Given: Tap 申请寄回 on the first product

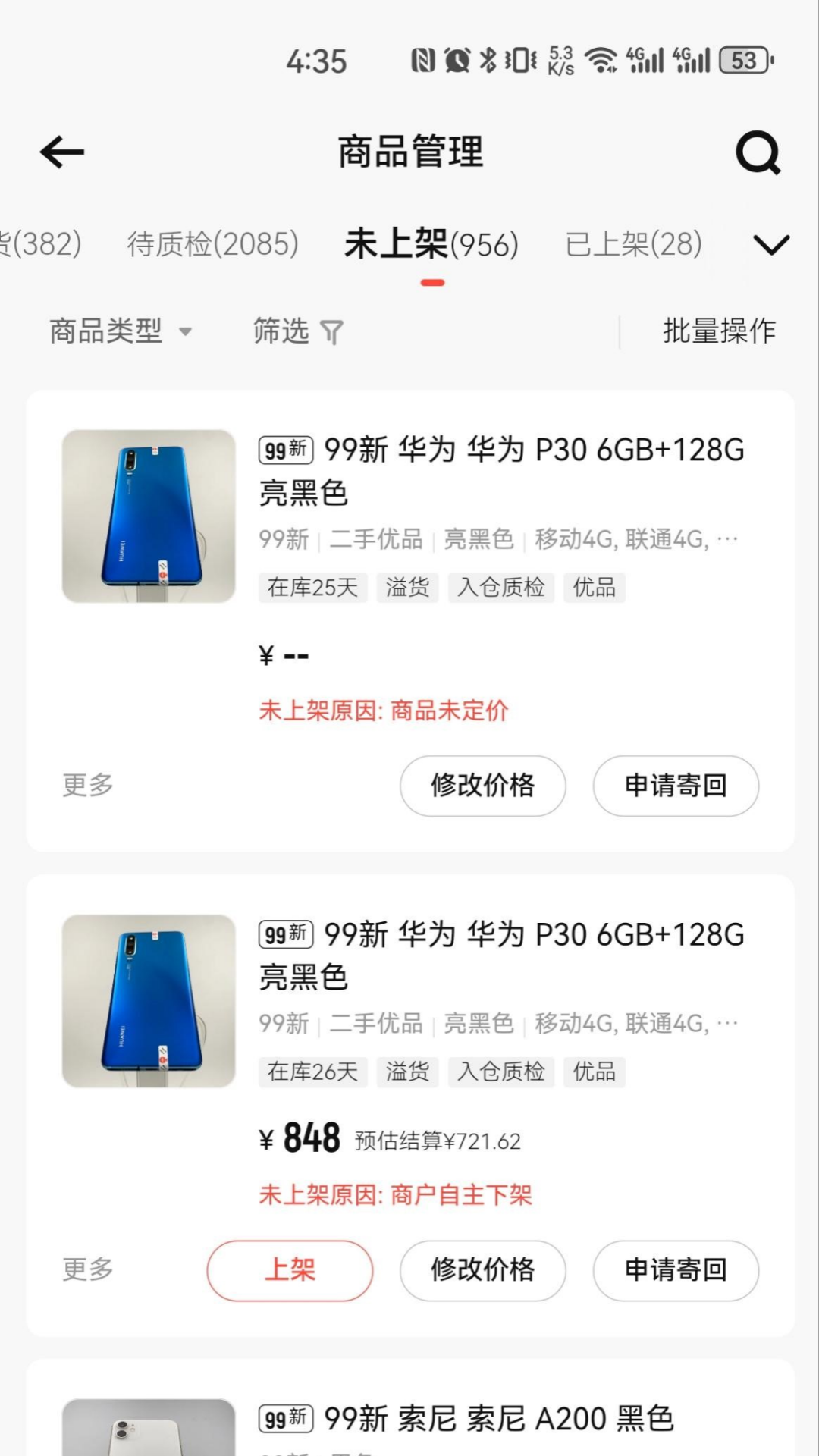Looking at the screenshot, I should [675, 786].
